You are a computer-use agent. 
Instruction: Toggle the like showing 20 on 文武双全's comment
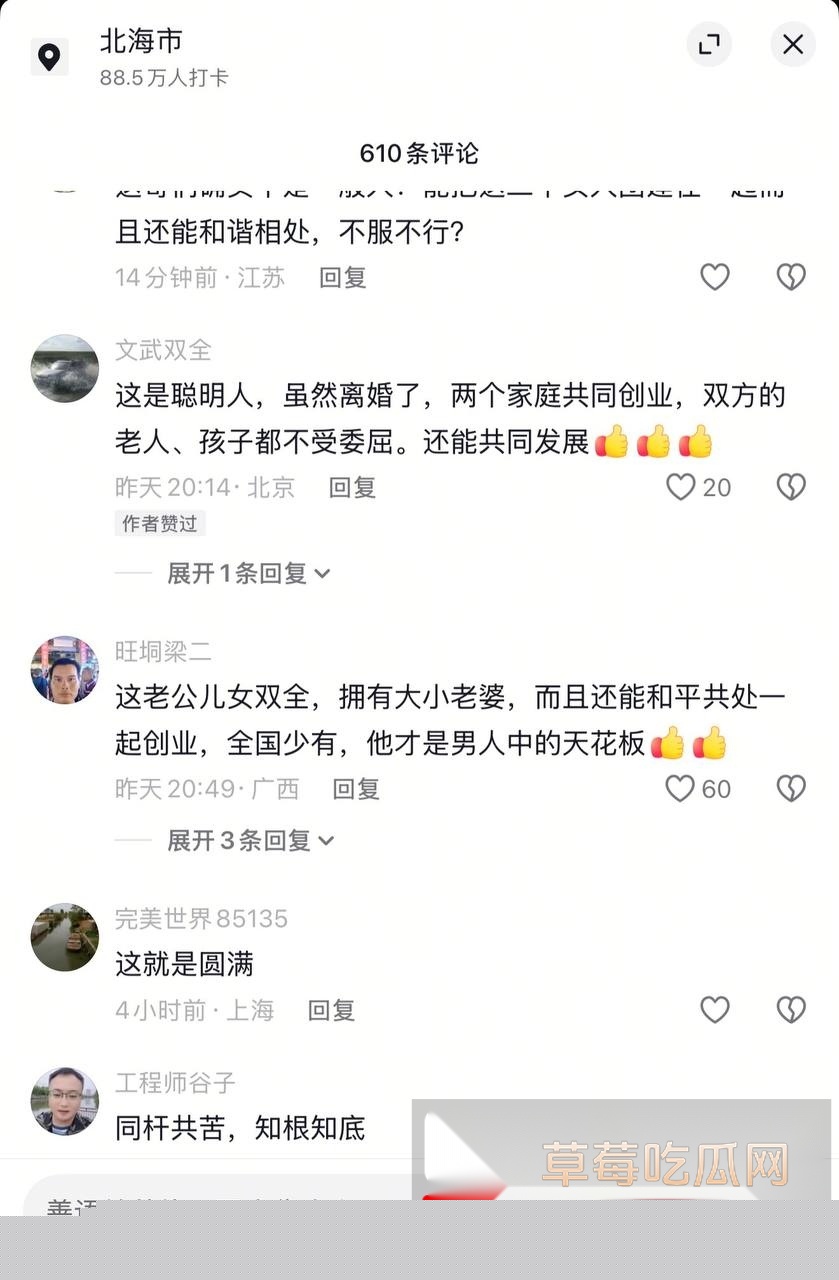tap(681, 487)
